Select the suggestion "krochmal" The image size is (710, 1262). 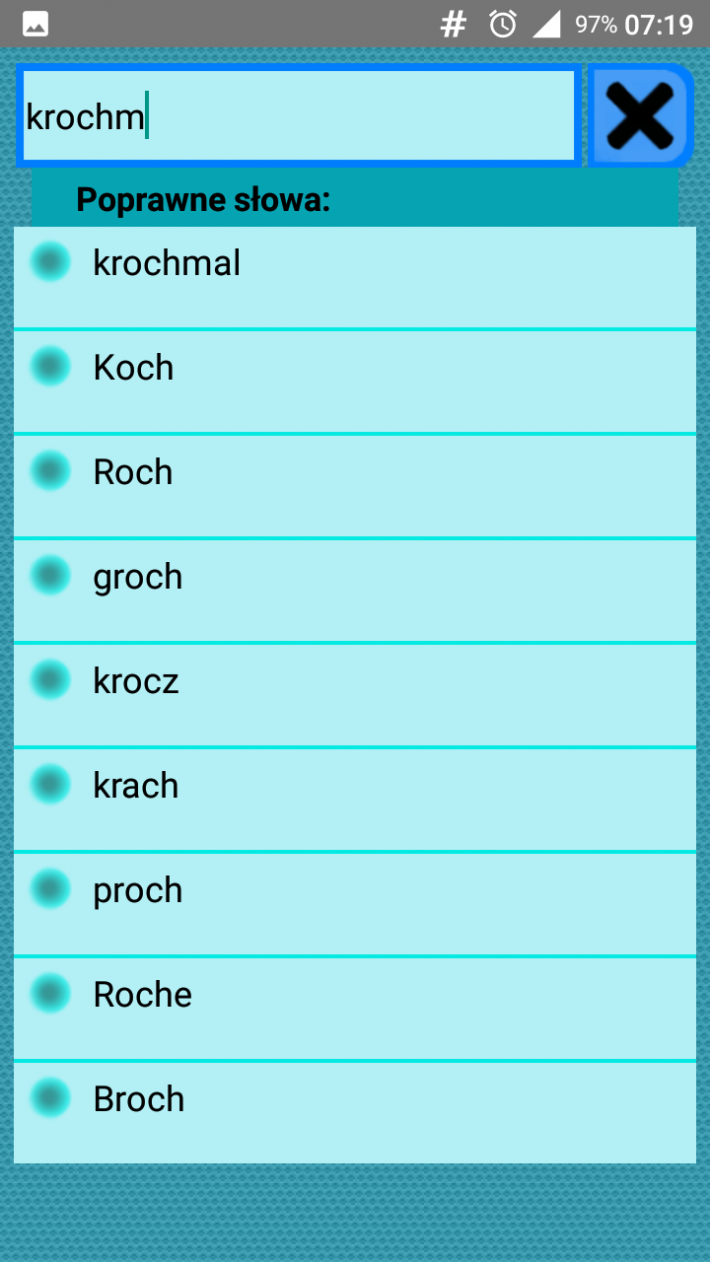pyautogui.click(x=354, y=277)
